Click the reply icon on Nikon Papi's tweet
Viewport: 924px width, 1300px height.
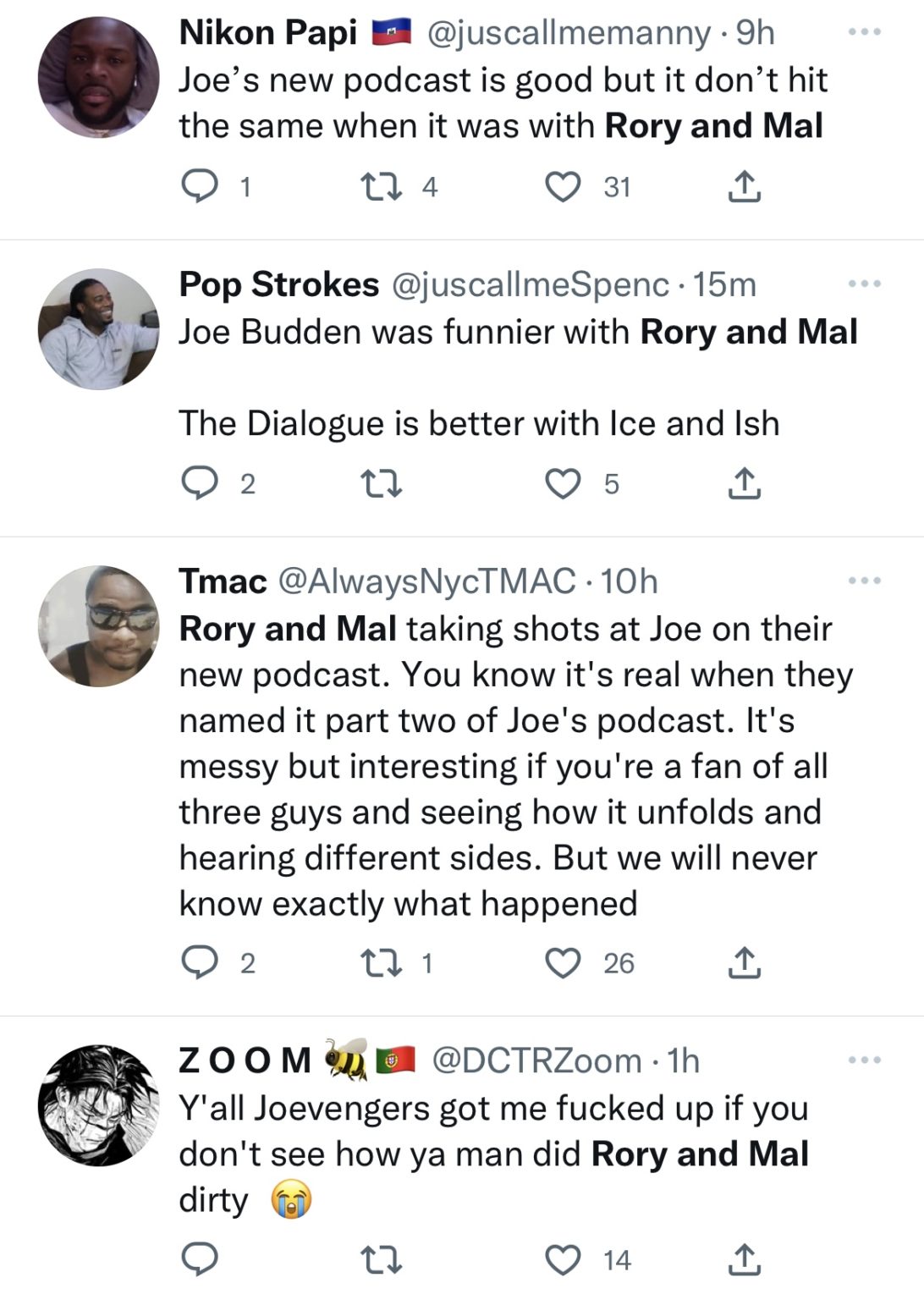coord(201,187)
